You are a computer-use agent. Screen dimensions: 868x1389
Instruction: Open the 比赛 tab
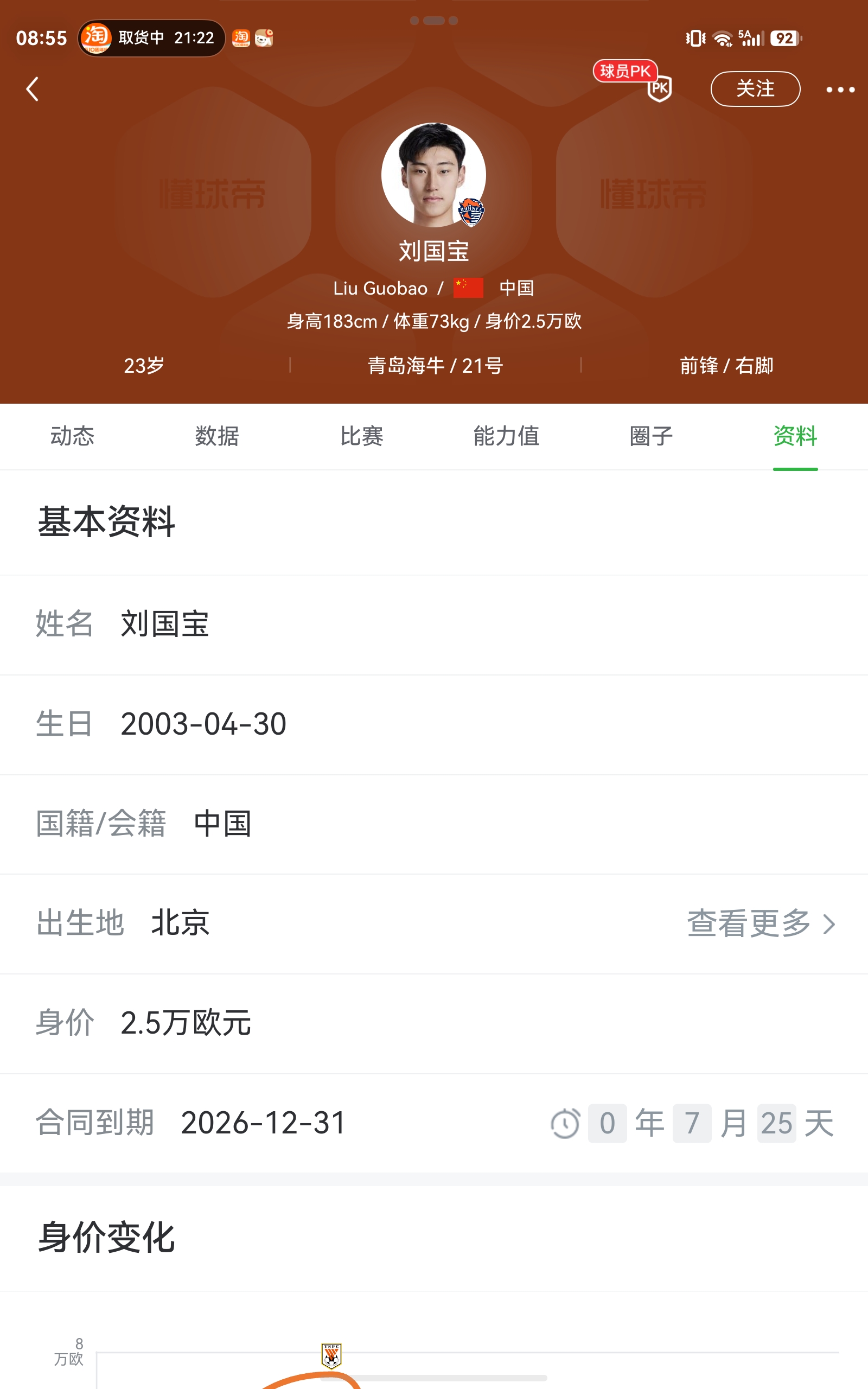[x=362, y=436]
